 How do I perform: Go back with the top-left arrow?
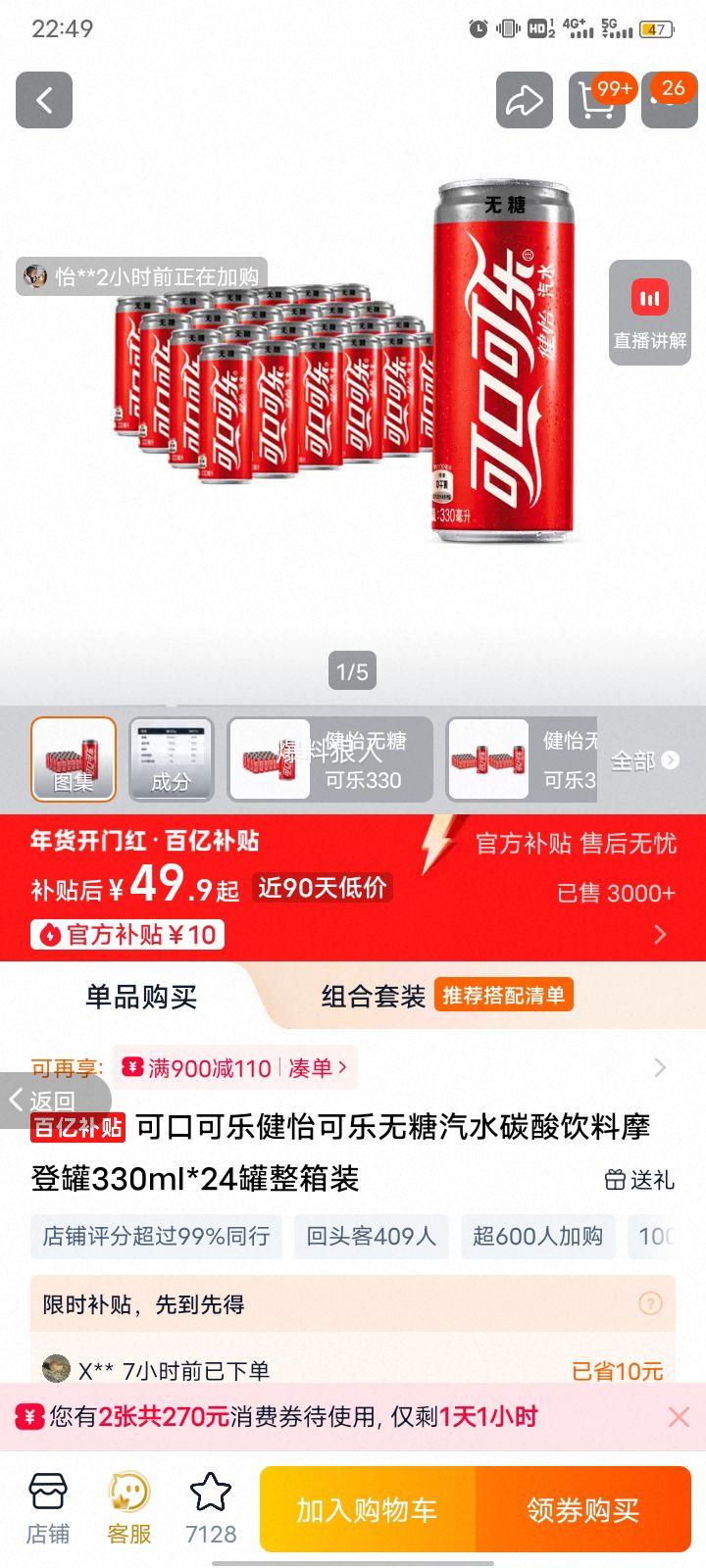(43, 101)
